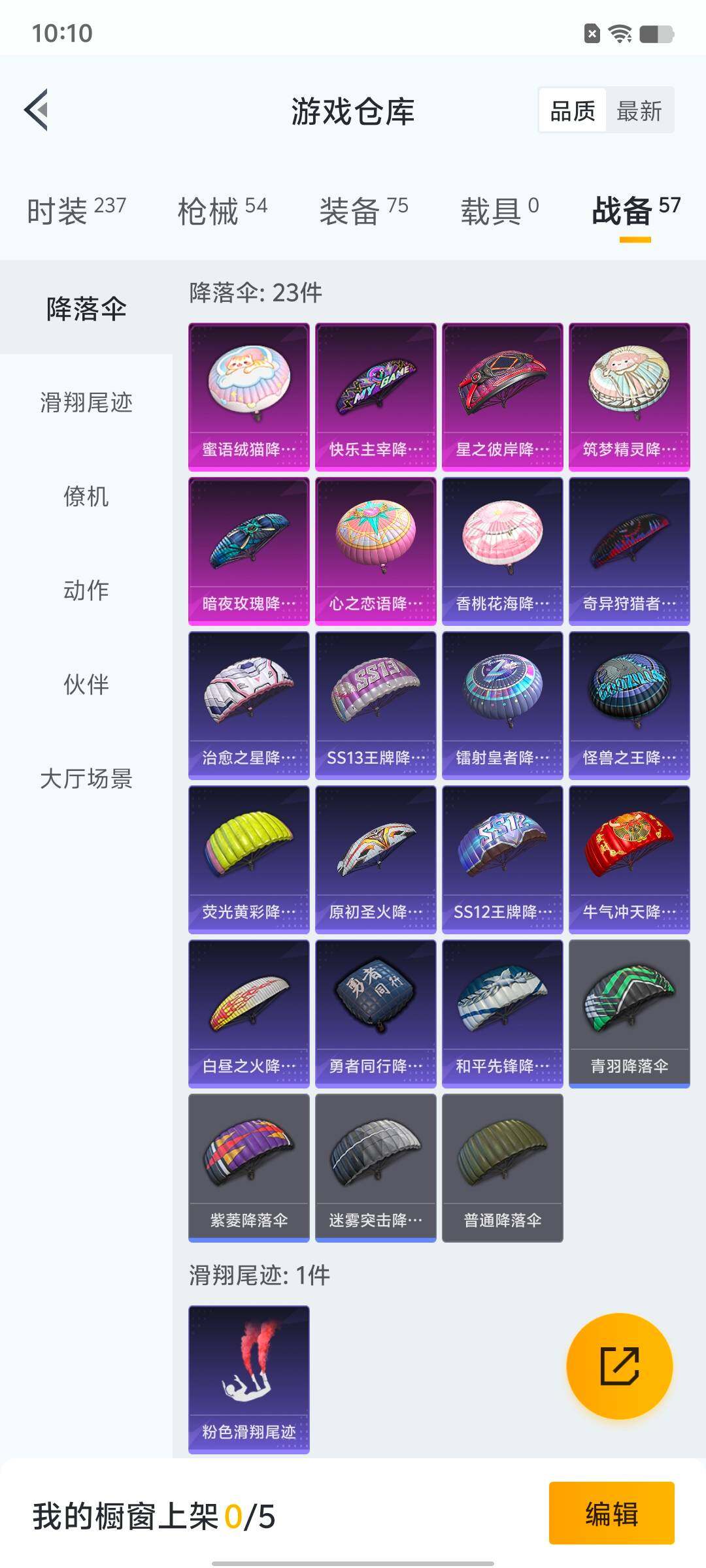Select 滑翔尾迹 in the side menu
Viewport: 706px width, 1568px height.
point(86,402)
